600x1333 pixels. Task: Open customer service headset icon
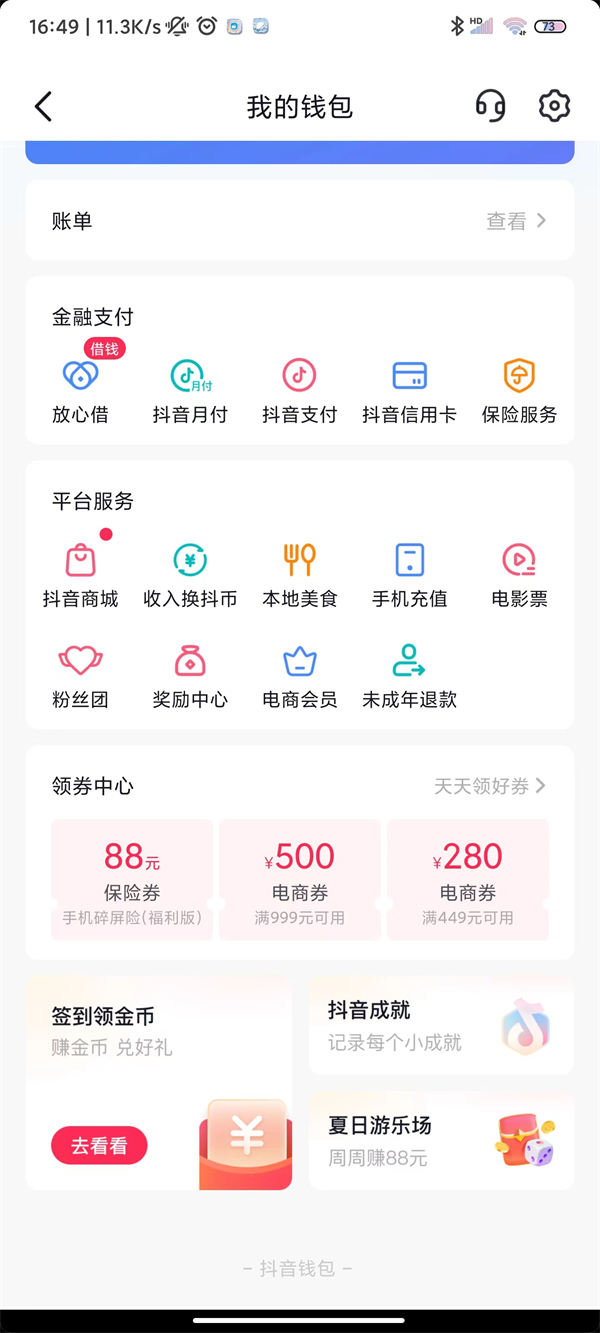coord(490,106)
